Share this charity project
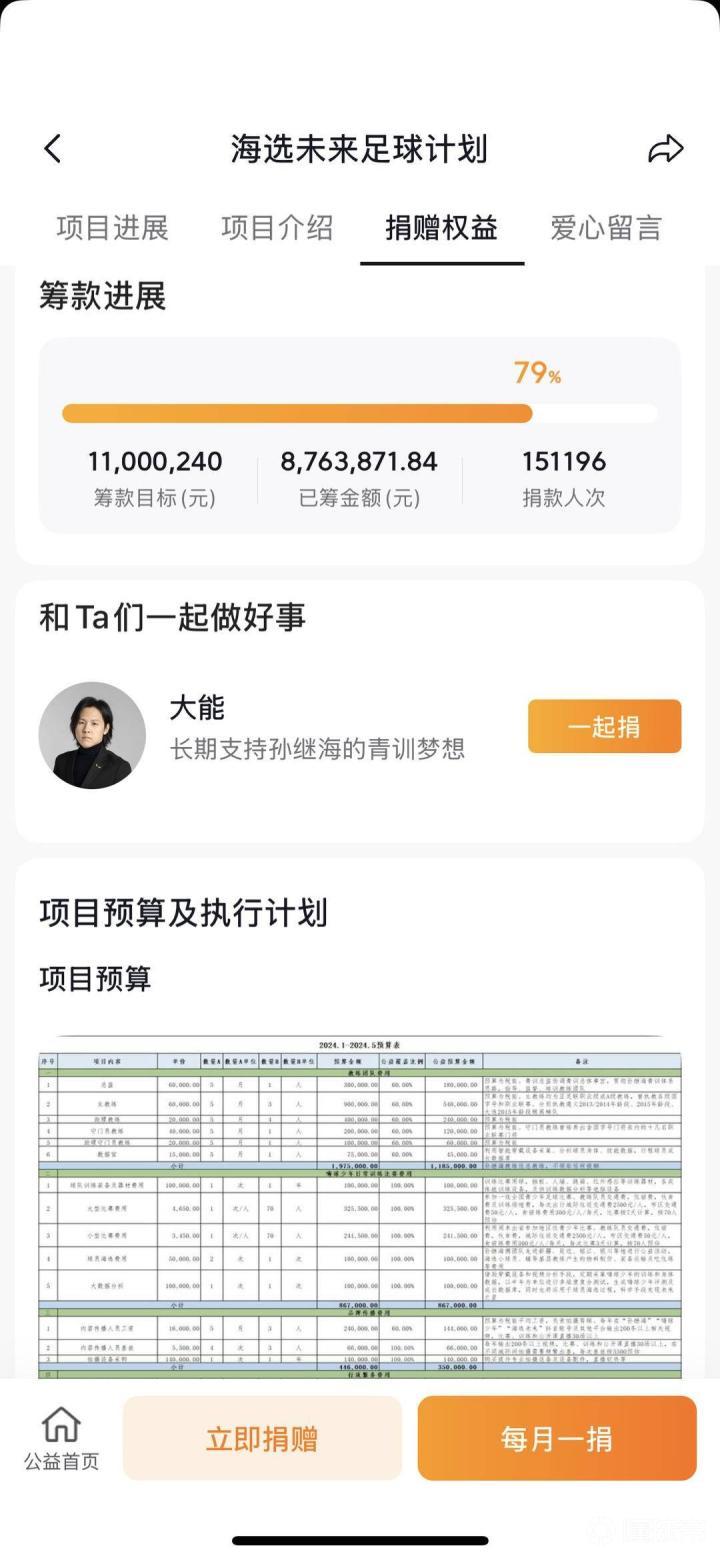The height and width of the screenshot is (1560, 720). click(x=665, y=150)
